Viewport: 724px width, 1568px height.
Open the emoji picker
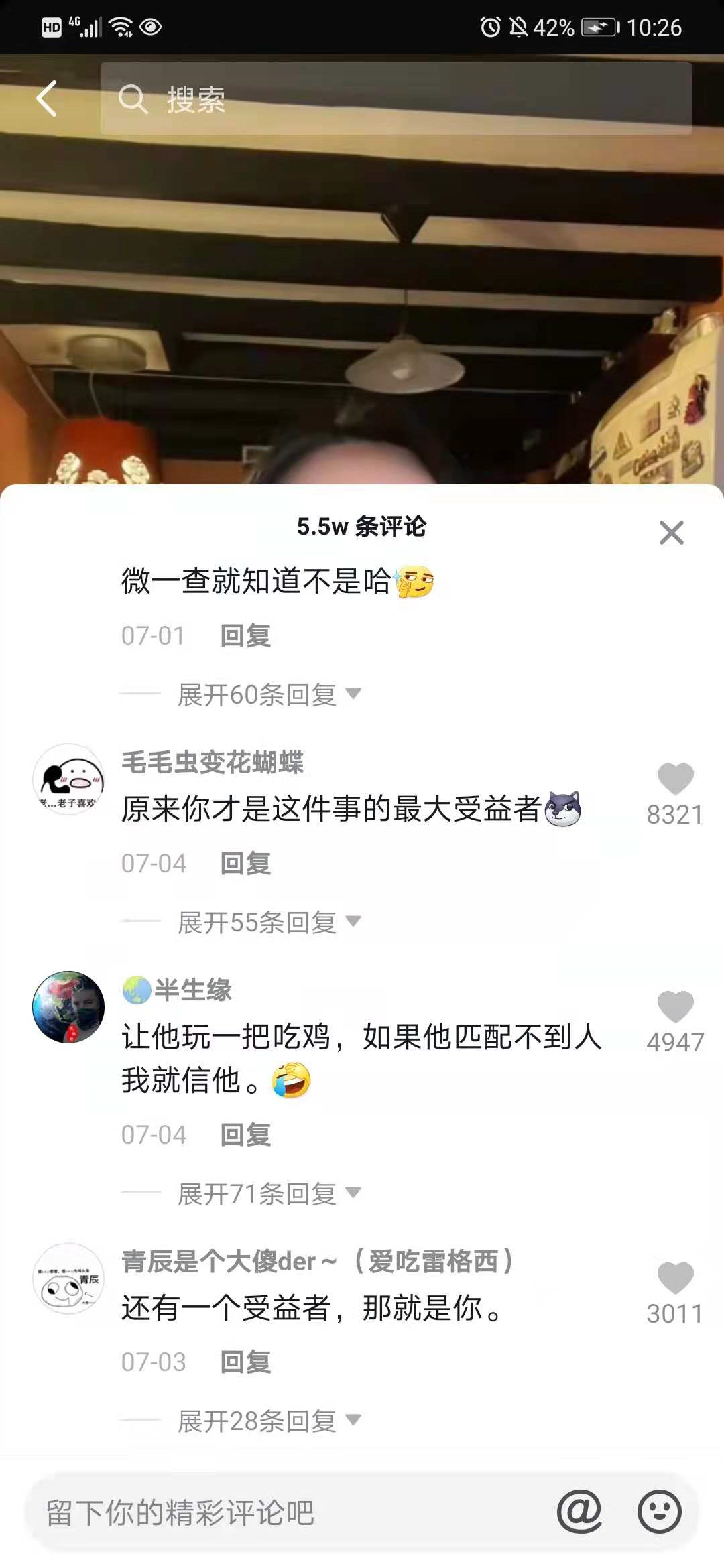[659, 1512]
